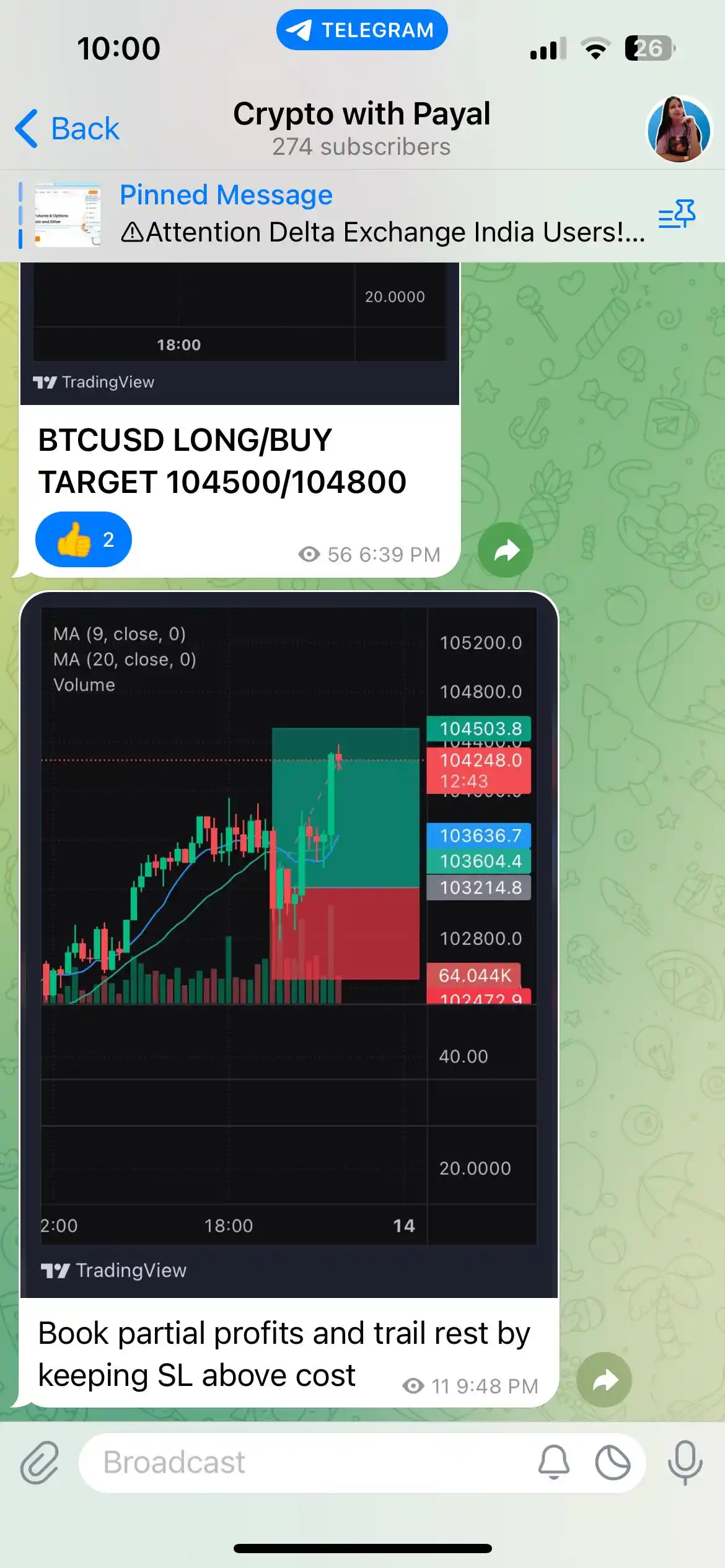This screenshot has height=1568, width=725.
Task: Go back to the chat list
Action: pos(67,129)
